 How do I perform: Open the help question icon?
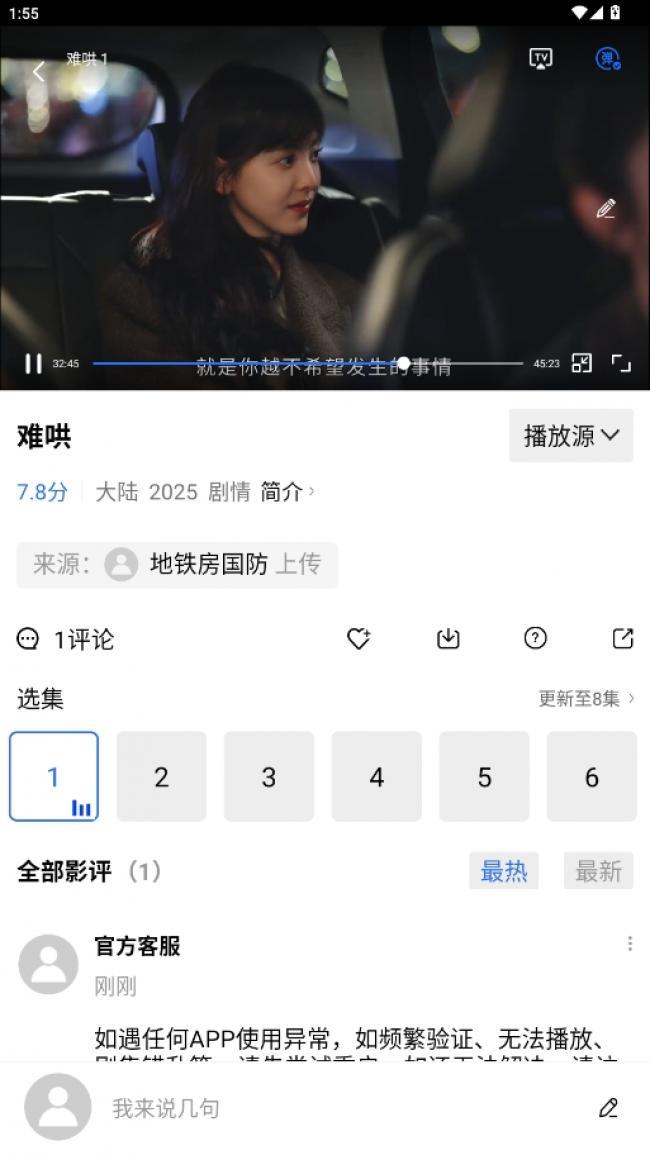[536, 639]
